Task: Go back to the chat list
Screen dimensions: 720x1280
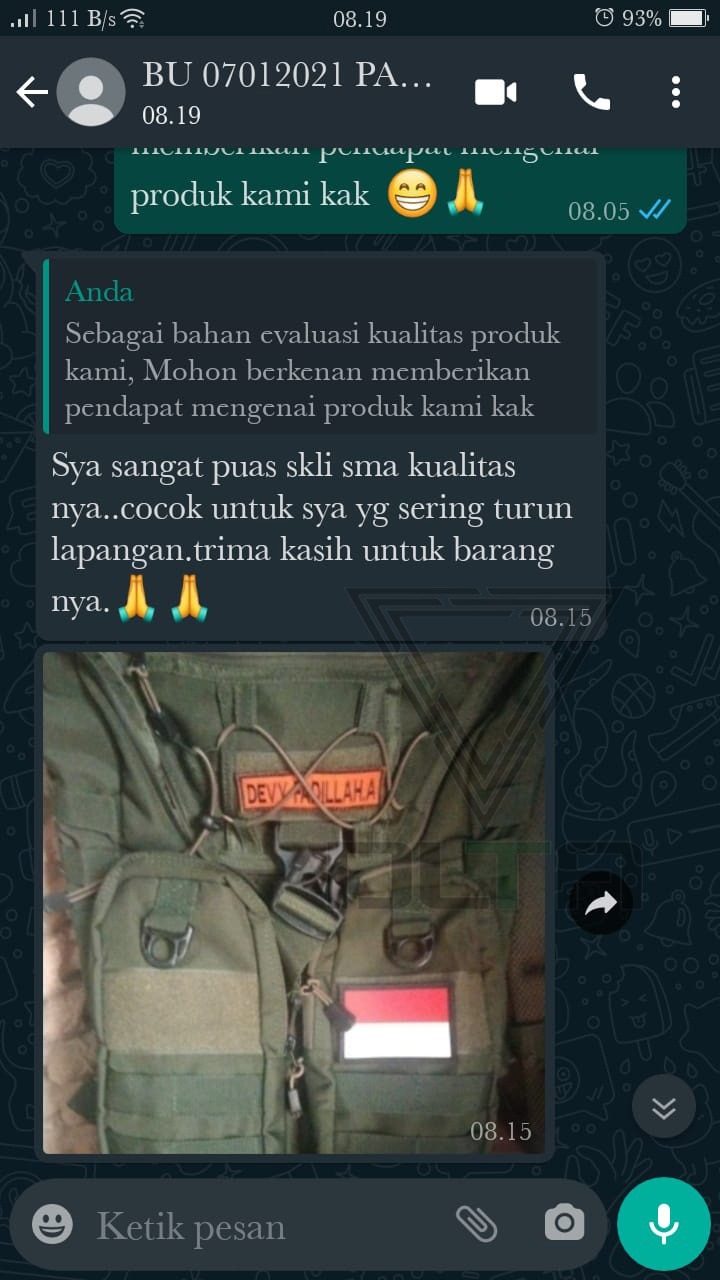Action: (32, 93)
